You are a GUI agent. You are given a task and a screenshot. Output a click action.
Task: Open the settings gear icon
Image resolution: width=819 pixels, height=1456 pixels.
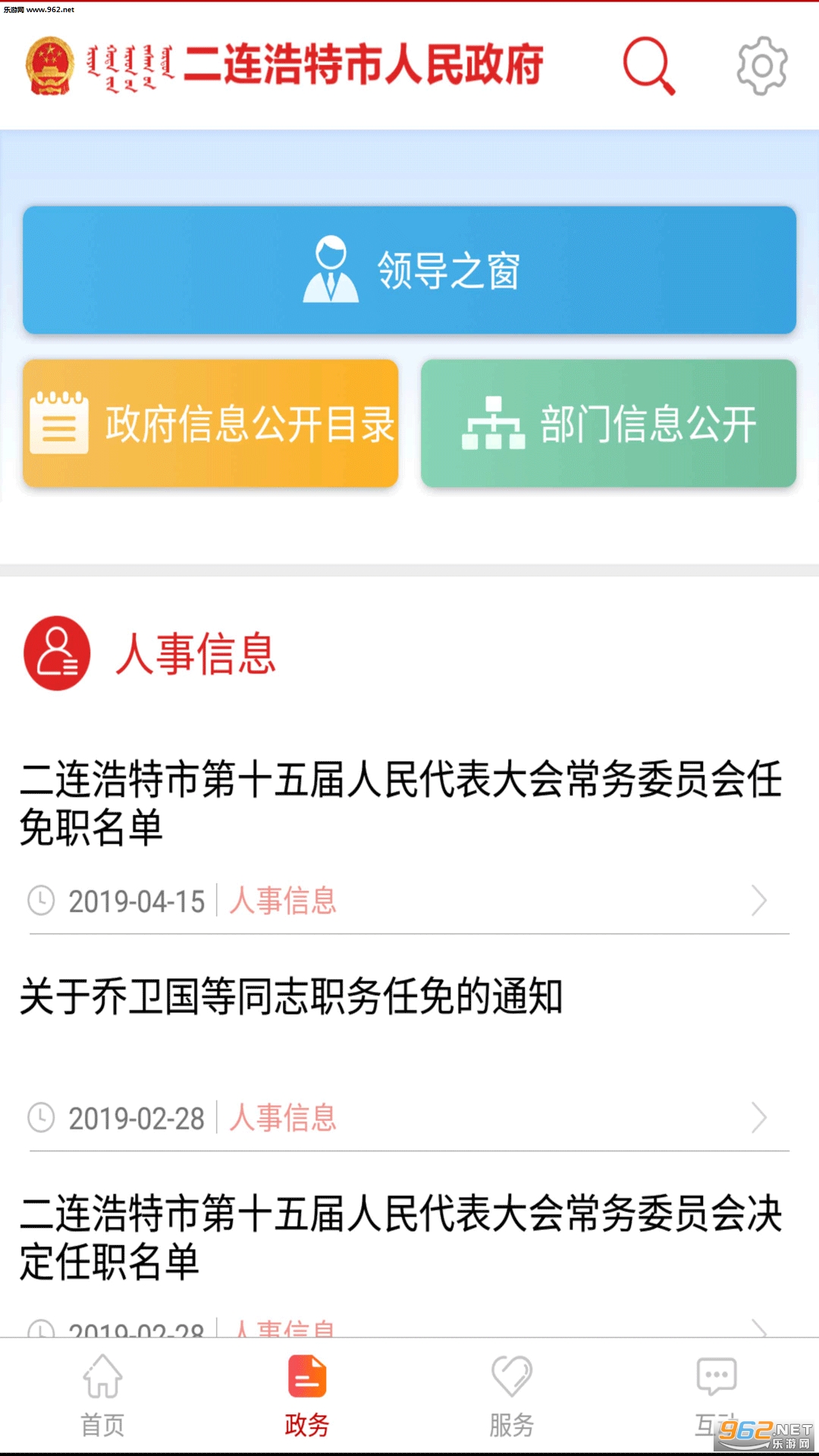(x=761, y=66)
